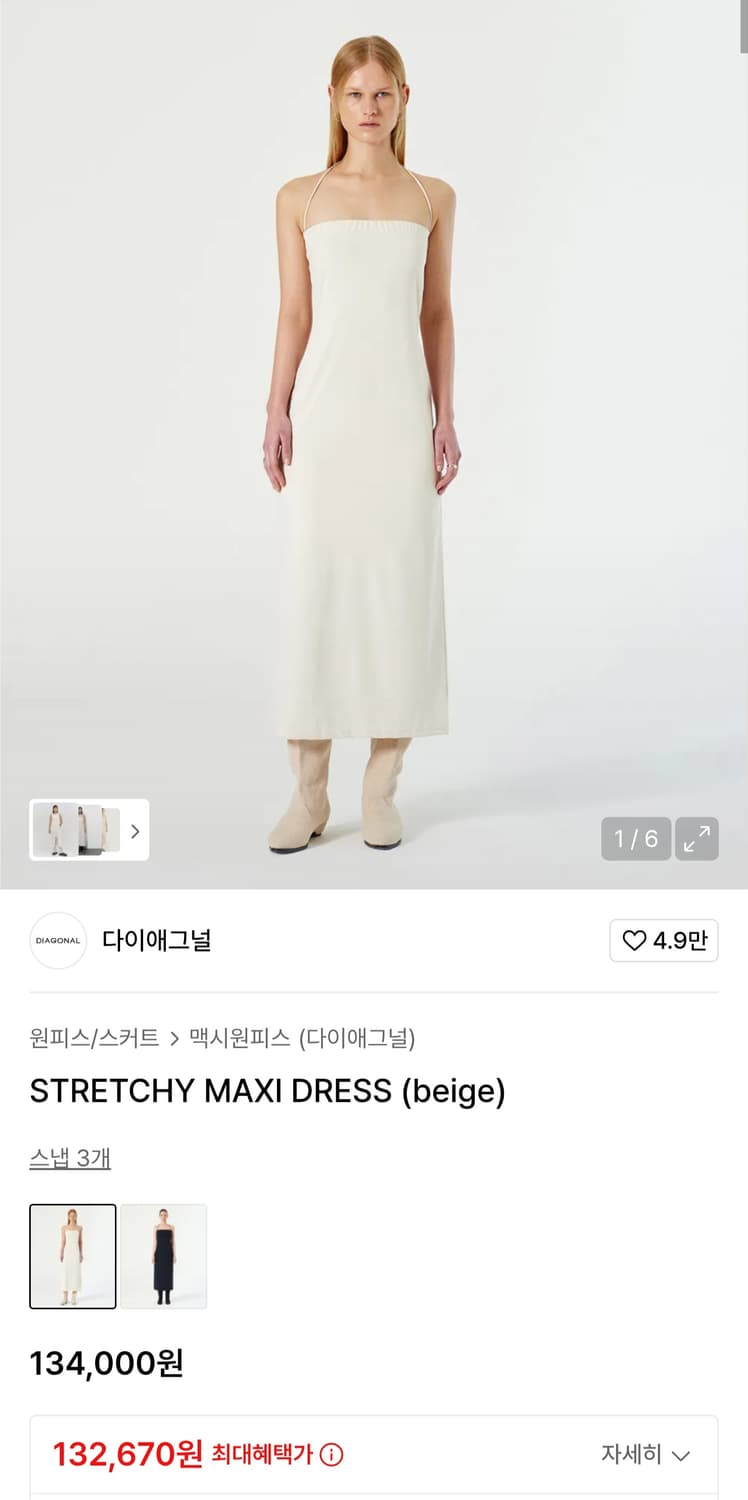Click the 자세히 chevron arrow
The width and height of the screenshot is (748, 1500).
click(681, 1455)
